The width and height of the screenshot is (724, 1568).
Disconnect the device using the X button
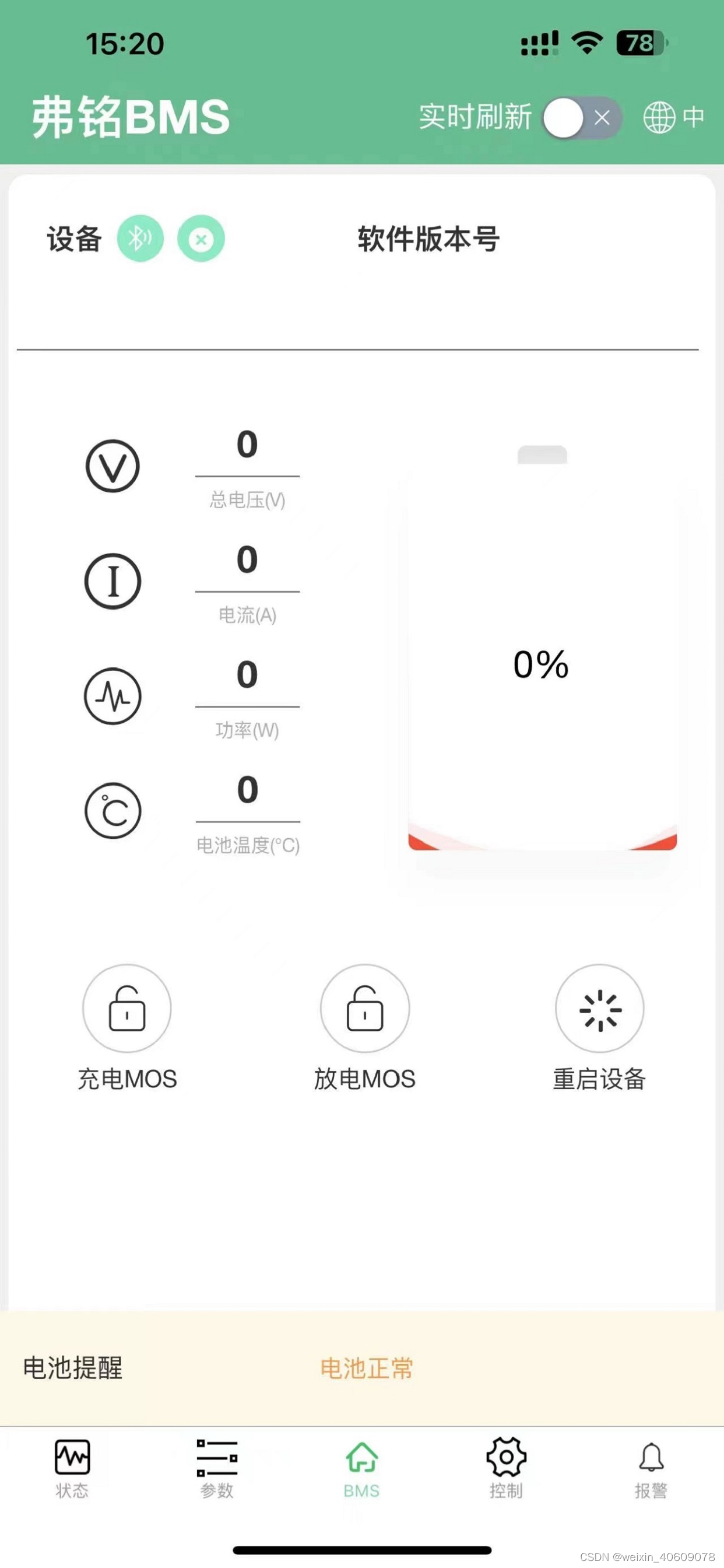click(201, 239)
